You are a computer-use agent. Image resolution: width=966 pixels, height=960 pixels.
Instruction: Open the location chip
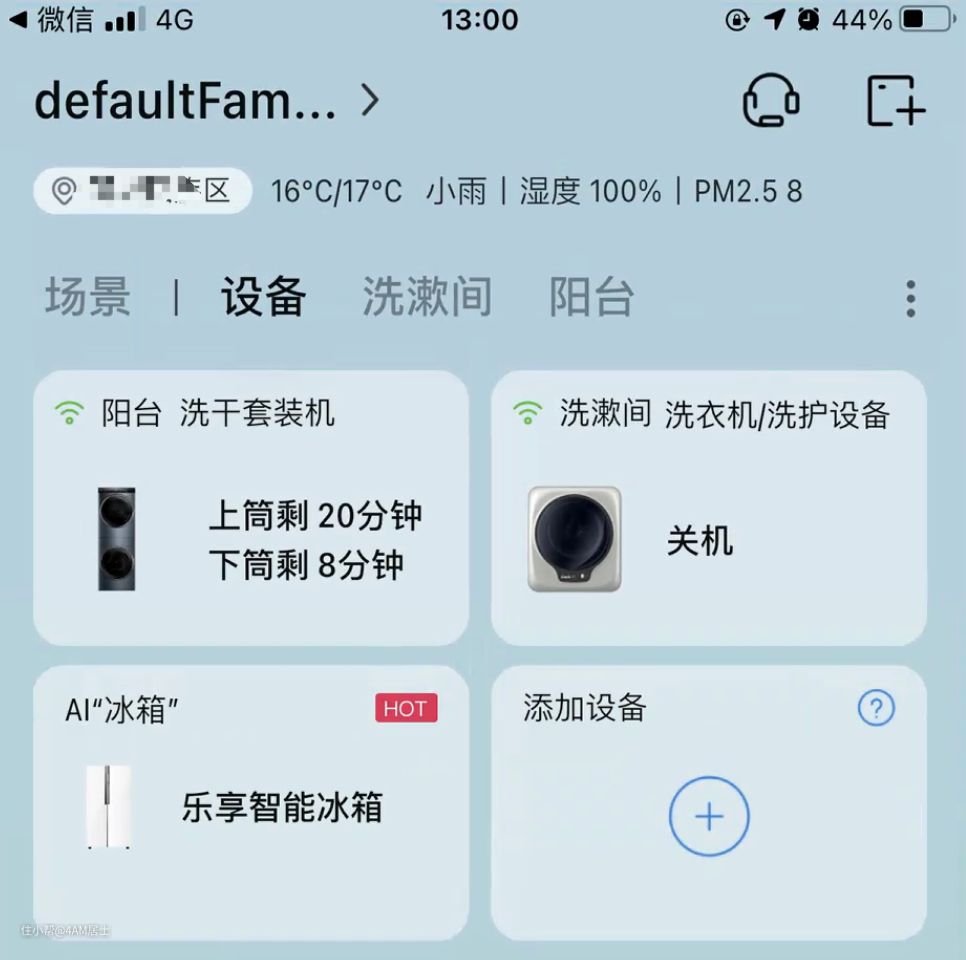click(x=142, y=191)
